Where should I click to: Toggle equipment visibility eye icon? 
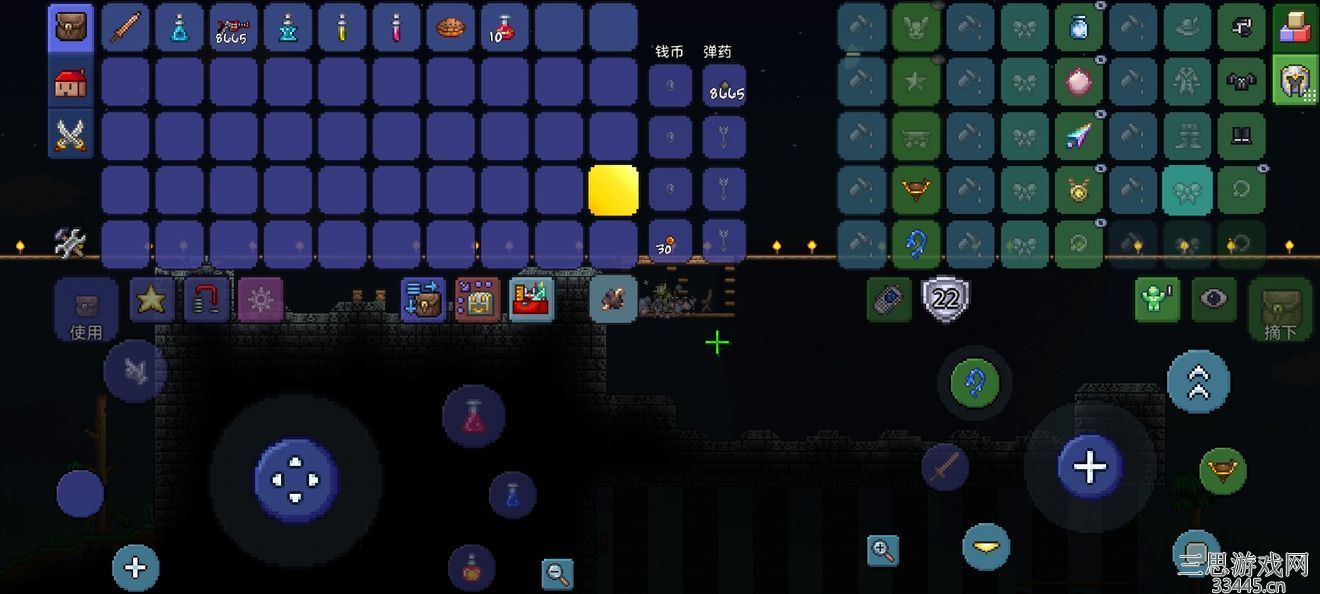pyautogui.click(x=1214, y=299)
